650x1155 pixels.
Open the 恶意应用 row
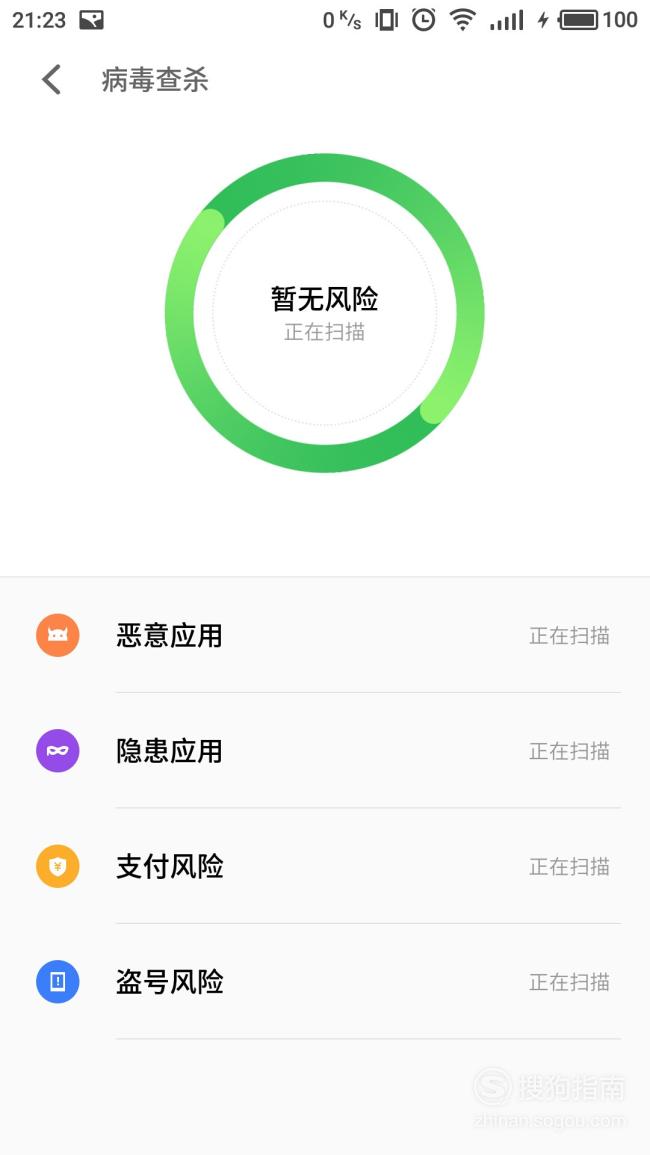[325, 635]
